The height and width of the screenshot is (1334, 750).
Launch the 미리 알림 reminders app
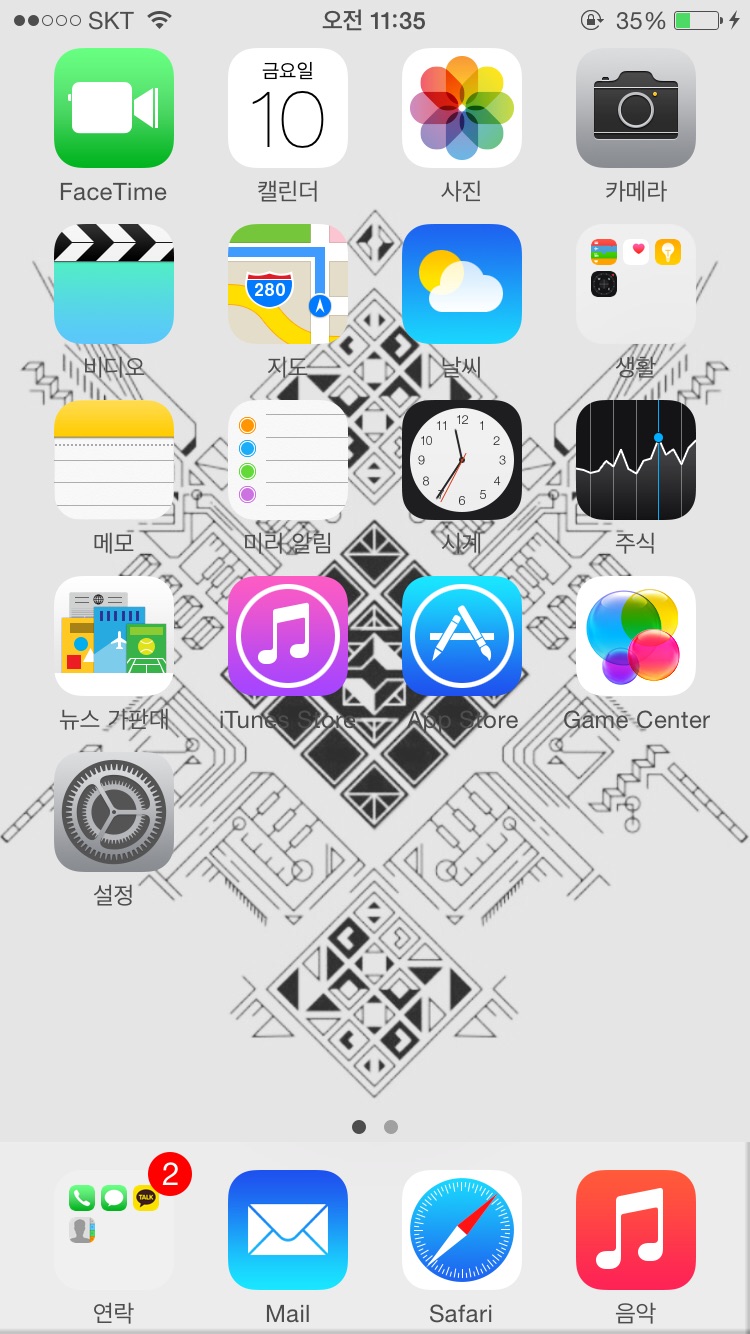[288, 460]
